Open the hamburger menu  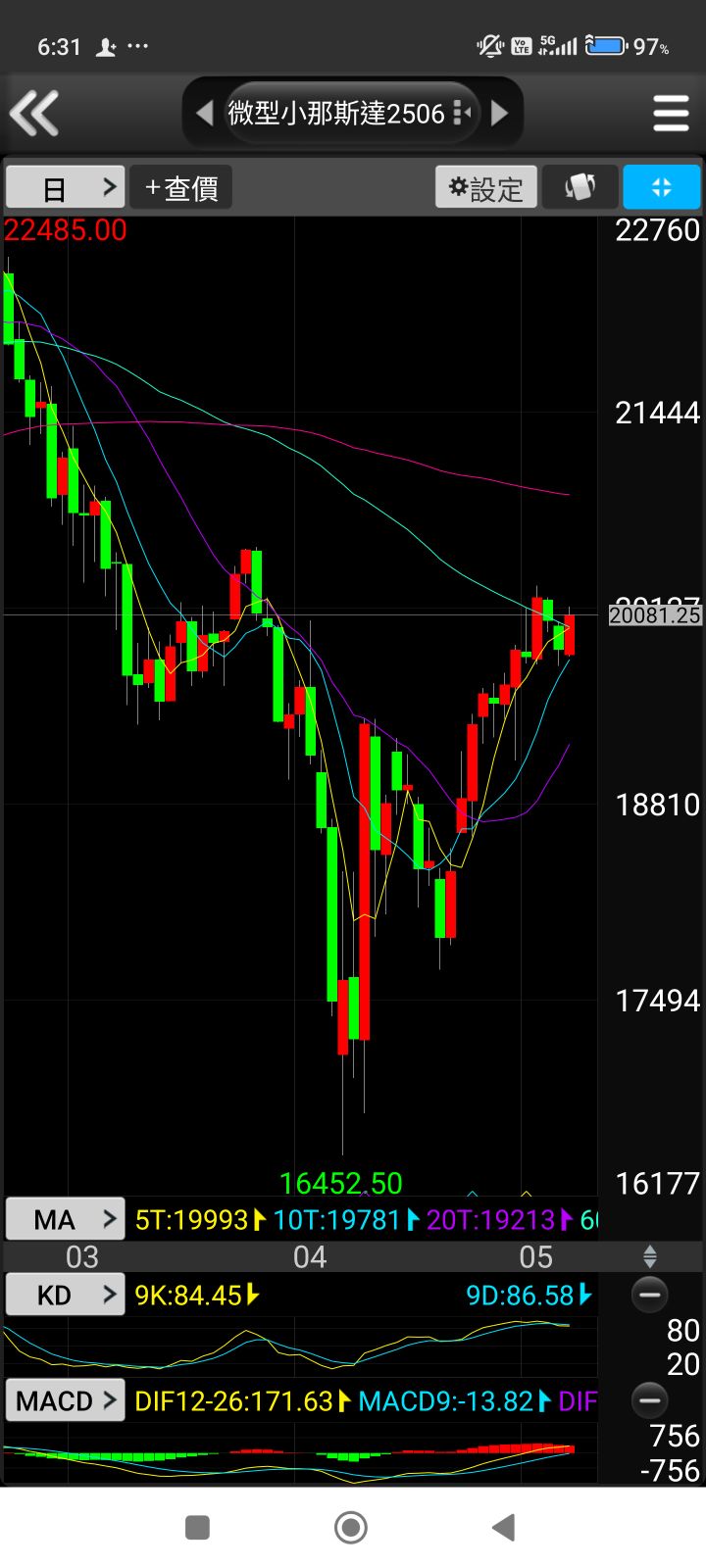pos(671,114)
